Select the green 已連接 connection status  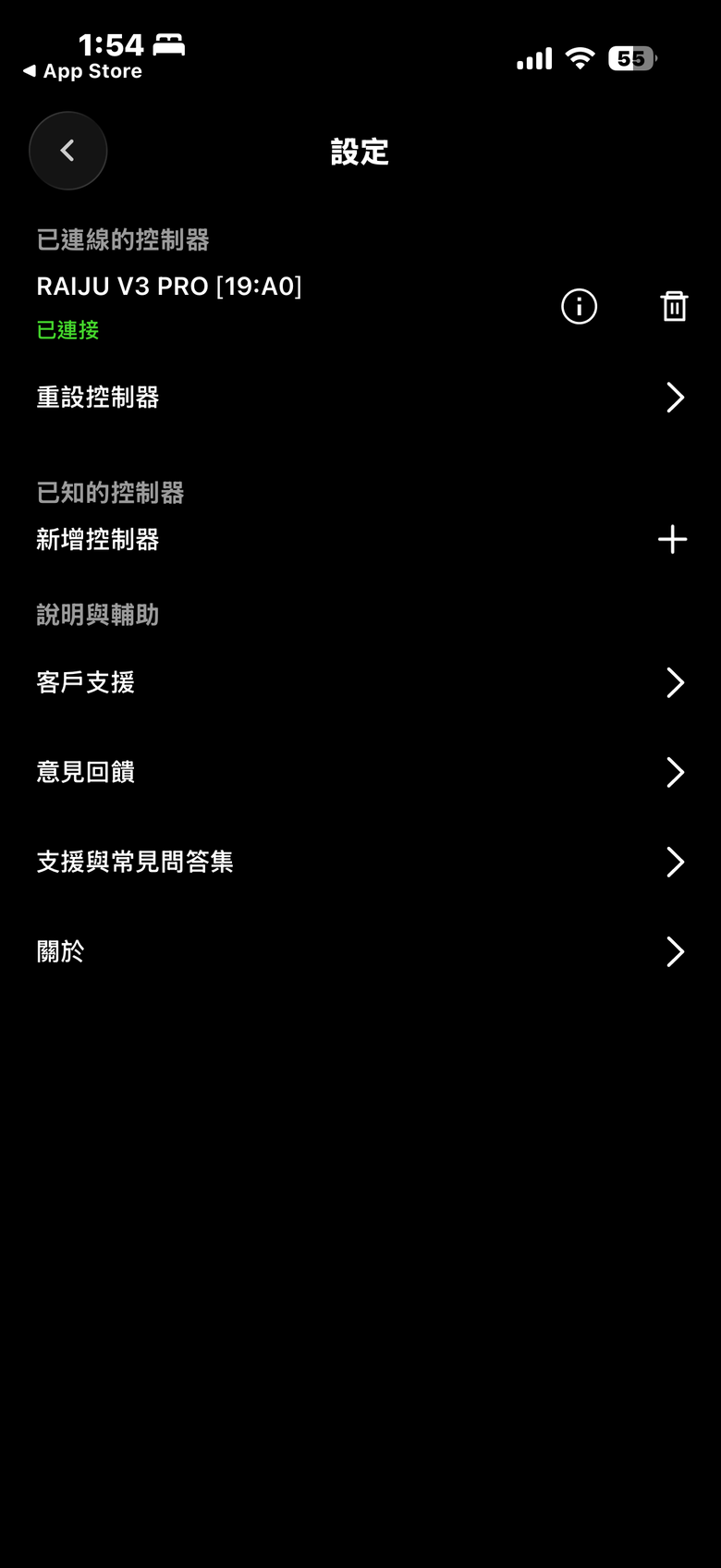click(66, 331)
